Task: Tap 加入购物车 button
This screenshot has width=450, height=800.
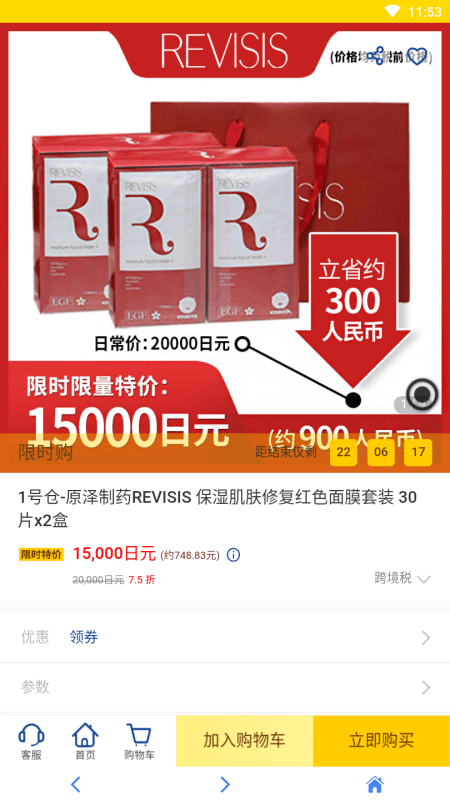Action: (x=244, y=741)
